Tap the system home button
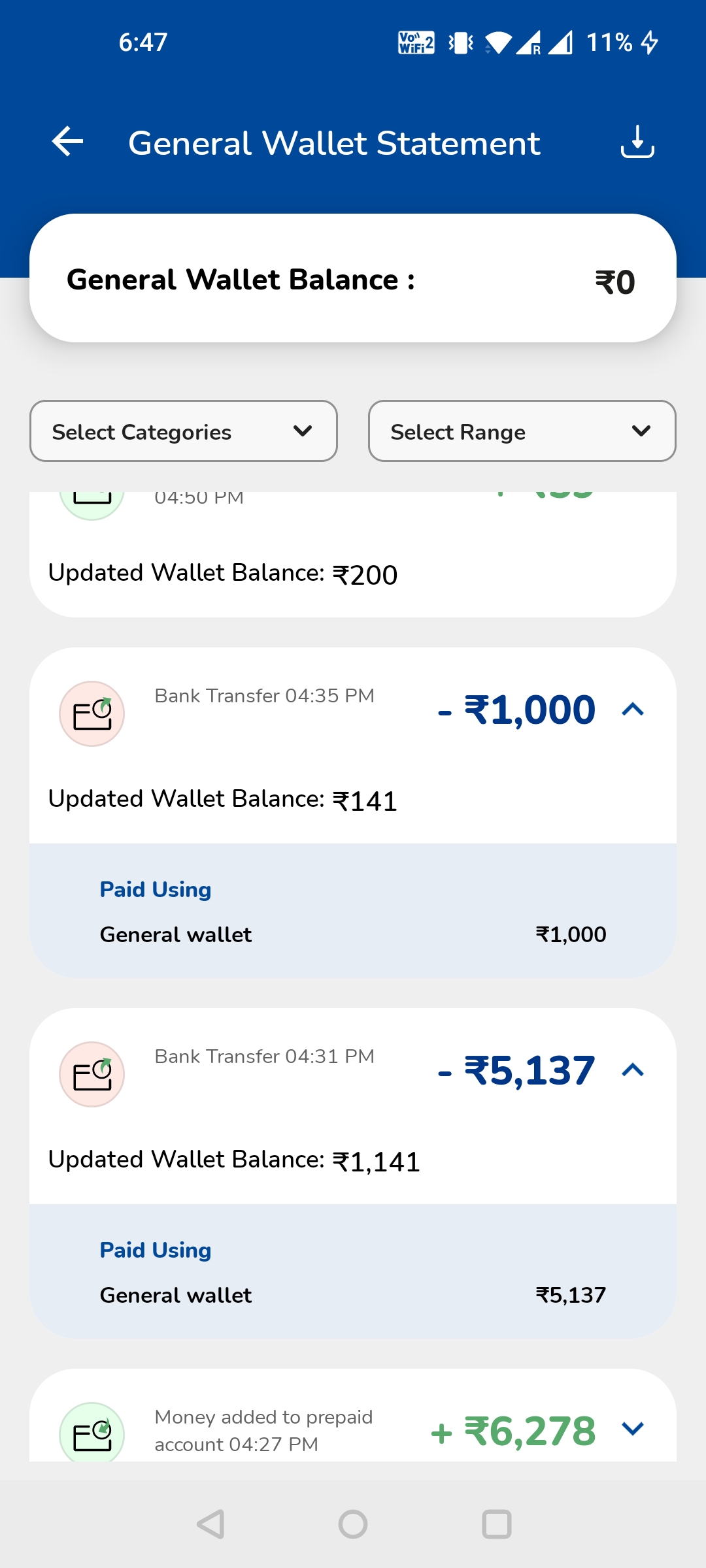The image size is (706, 1568). pyautogui.click(x=353, y=1524)
